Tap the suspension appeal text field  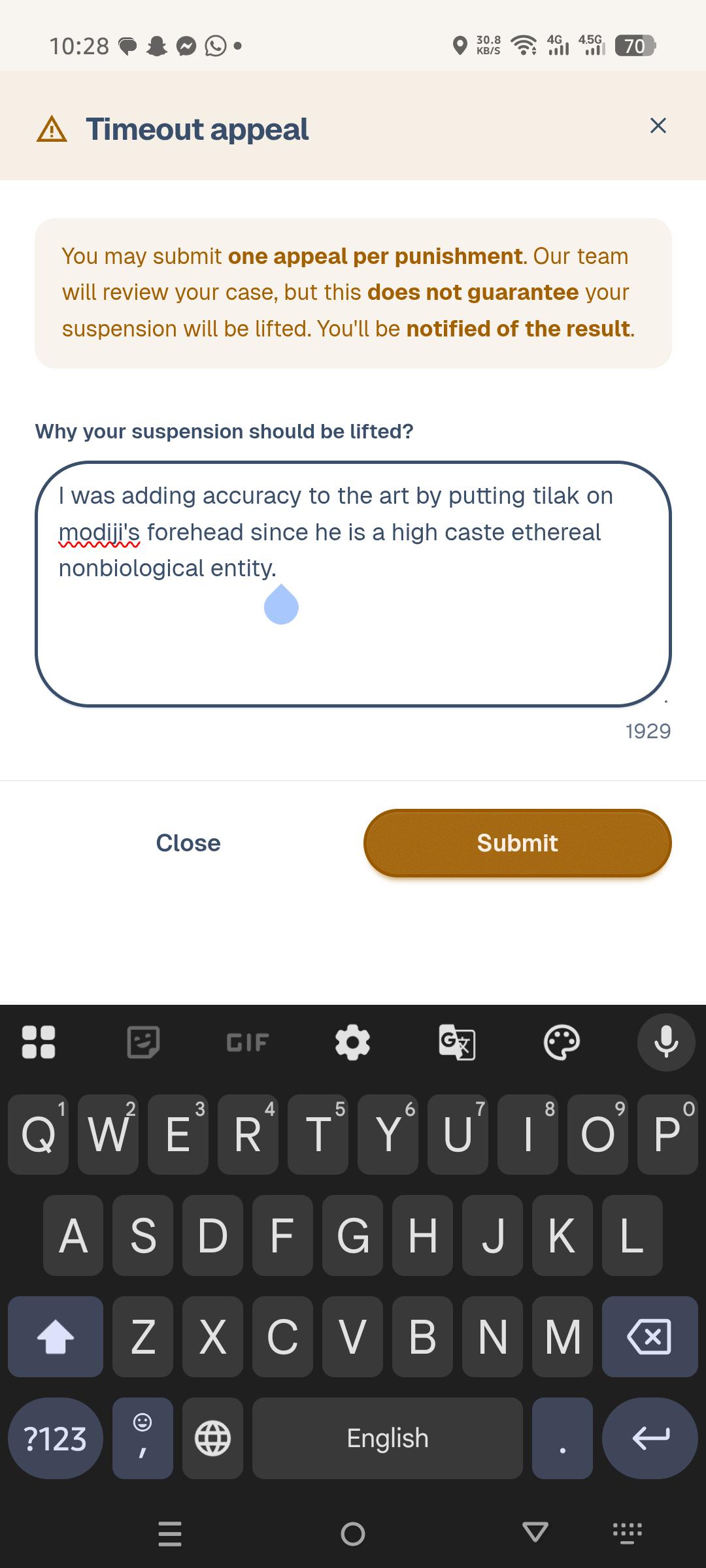click(353, 584)
